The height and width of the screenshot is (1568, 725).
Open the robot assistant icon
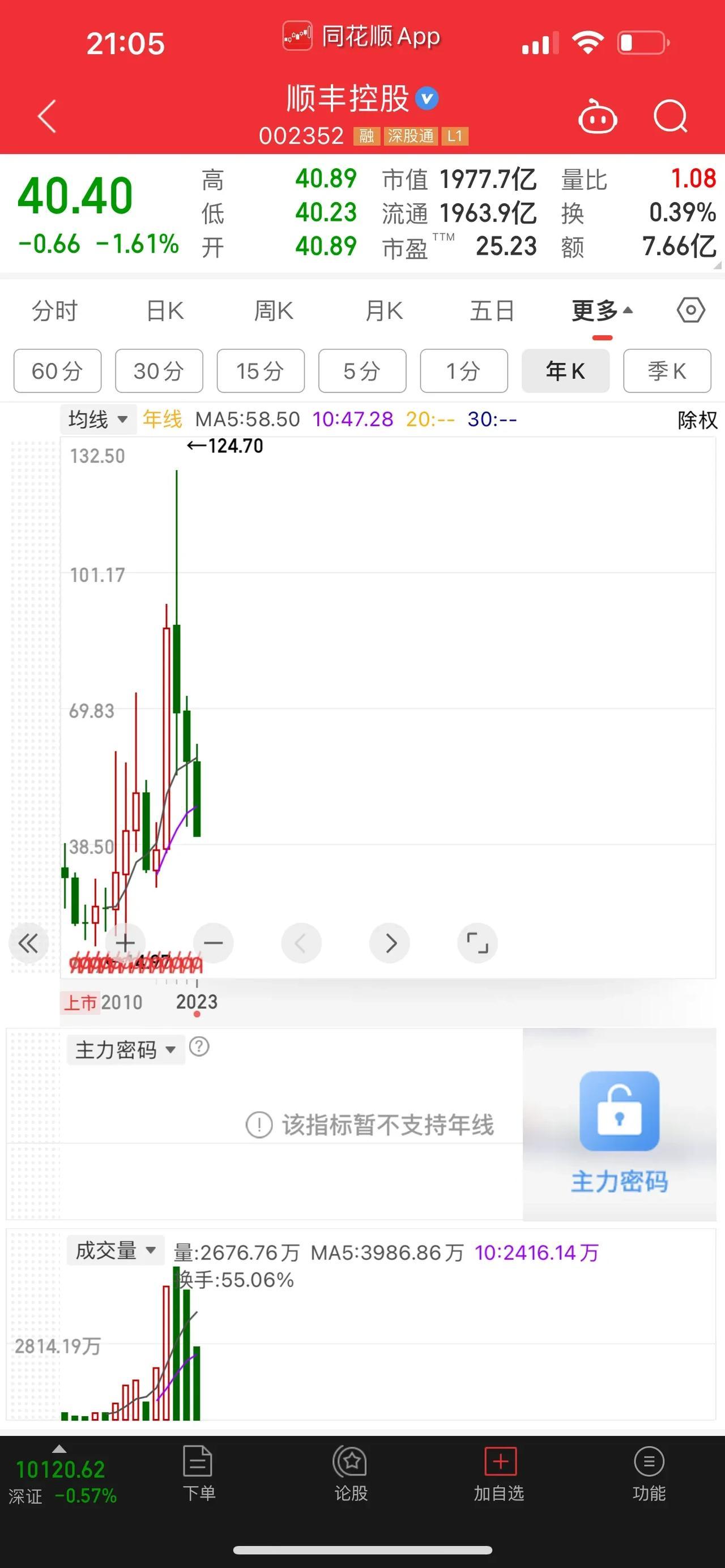pos(597,116)
